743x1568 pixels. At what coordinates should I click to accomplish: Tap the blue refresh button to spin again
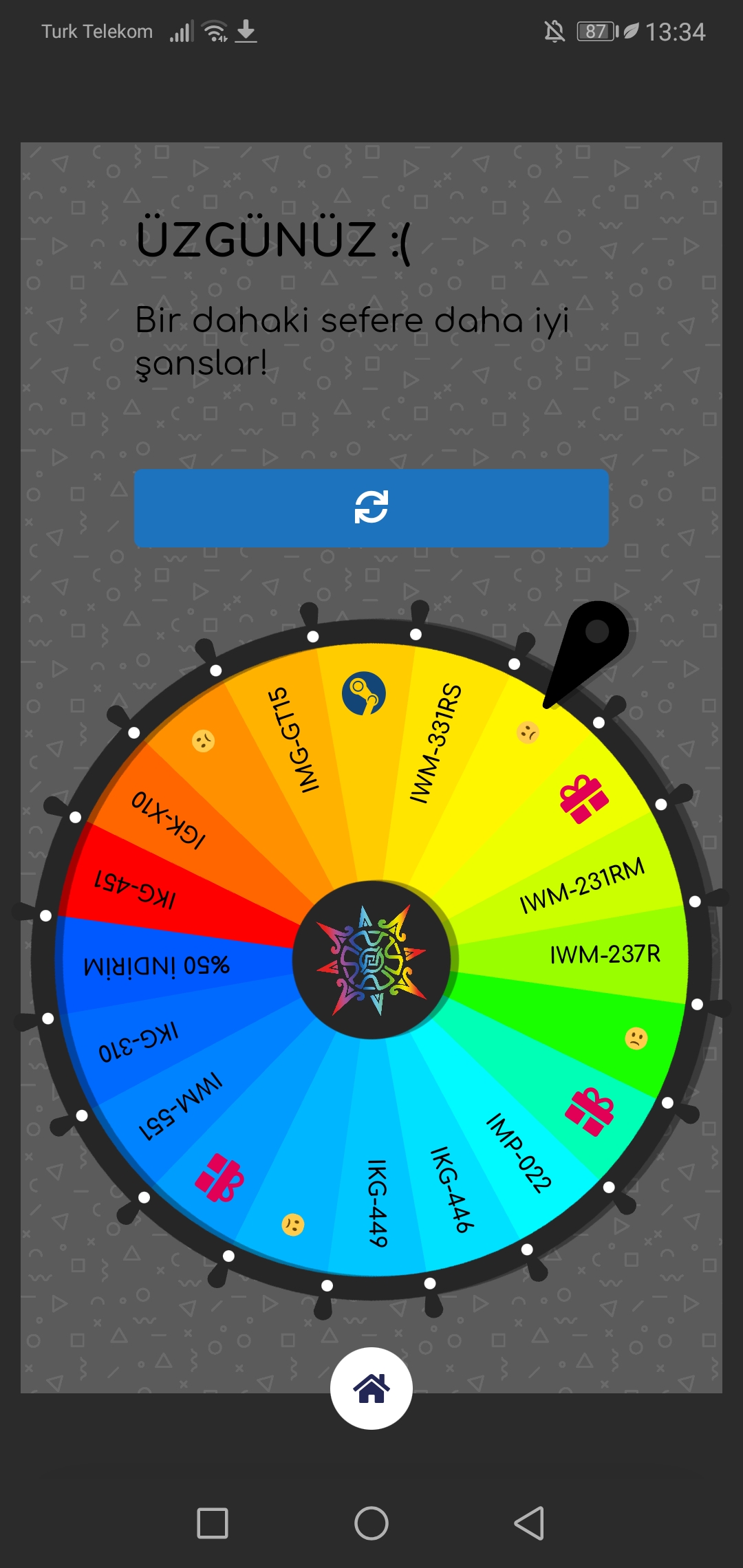pyautogui.click(x=371, y=508)
